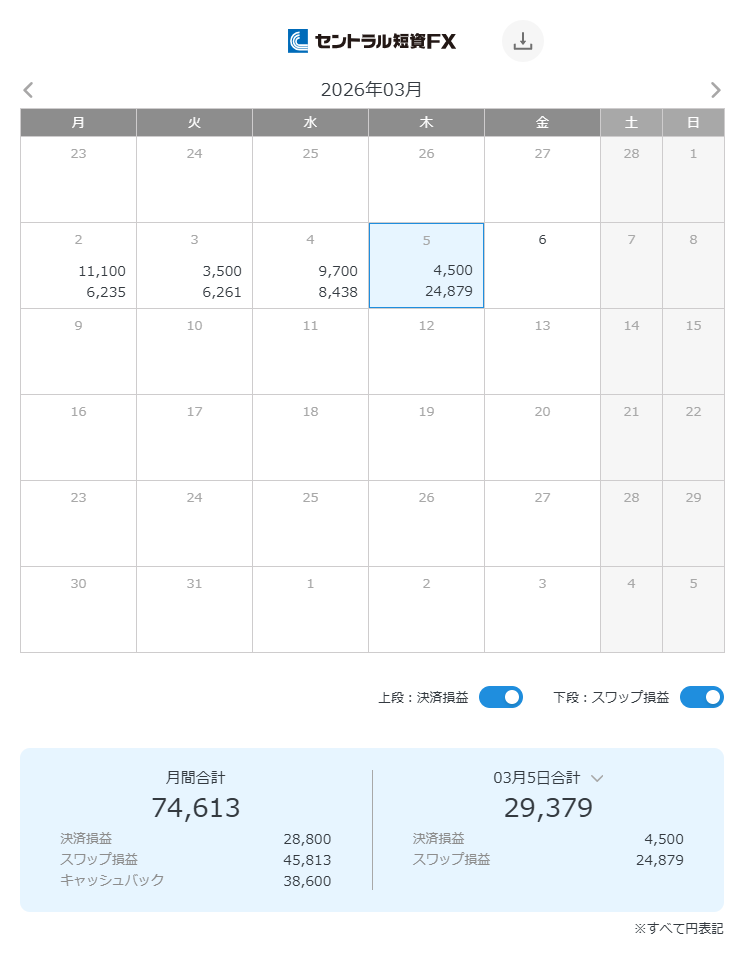This screenshot has height=957, width=744.
Task: Select March 3 on the calendar
Action: [194, 266]
